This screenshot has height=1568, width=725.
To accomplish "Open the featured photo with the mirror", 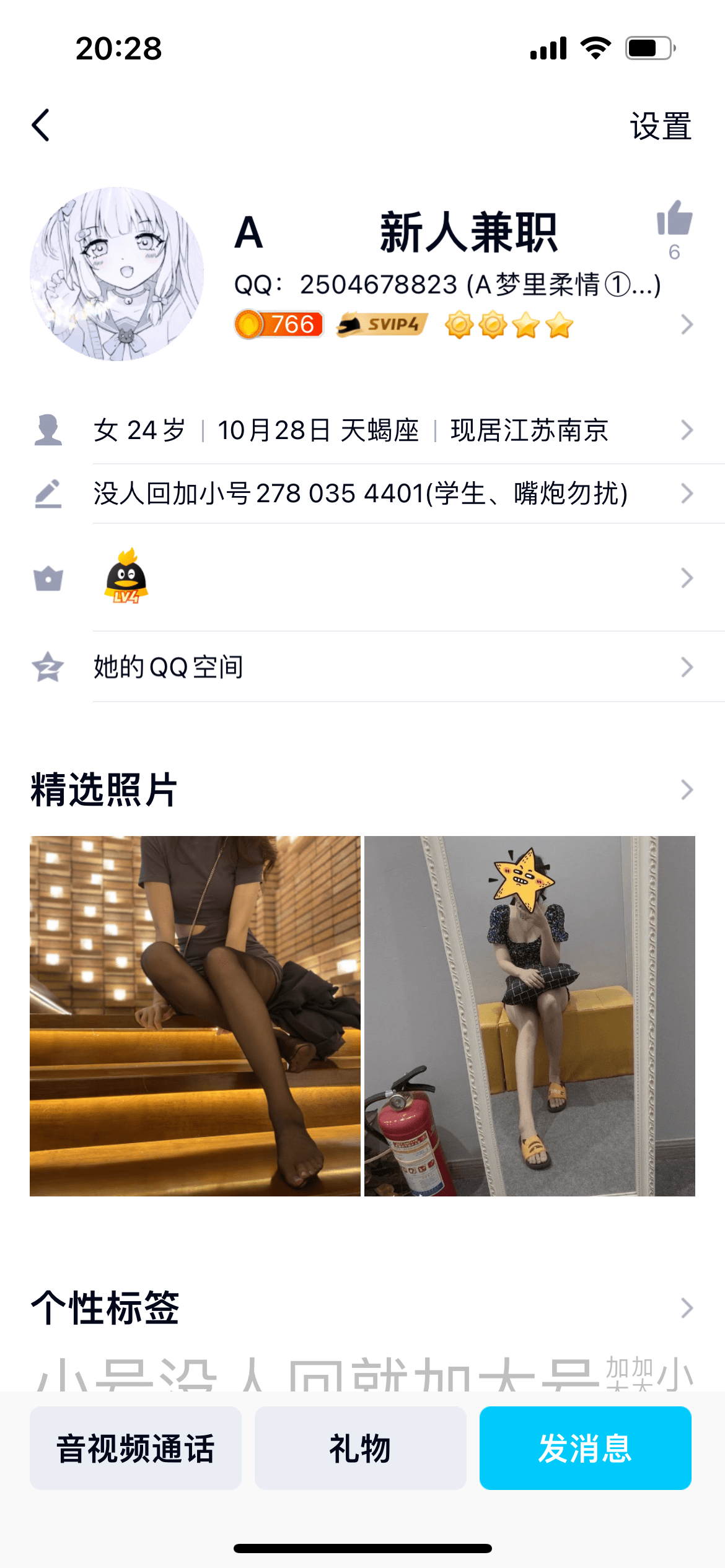I will pos(530,1016).
